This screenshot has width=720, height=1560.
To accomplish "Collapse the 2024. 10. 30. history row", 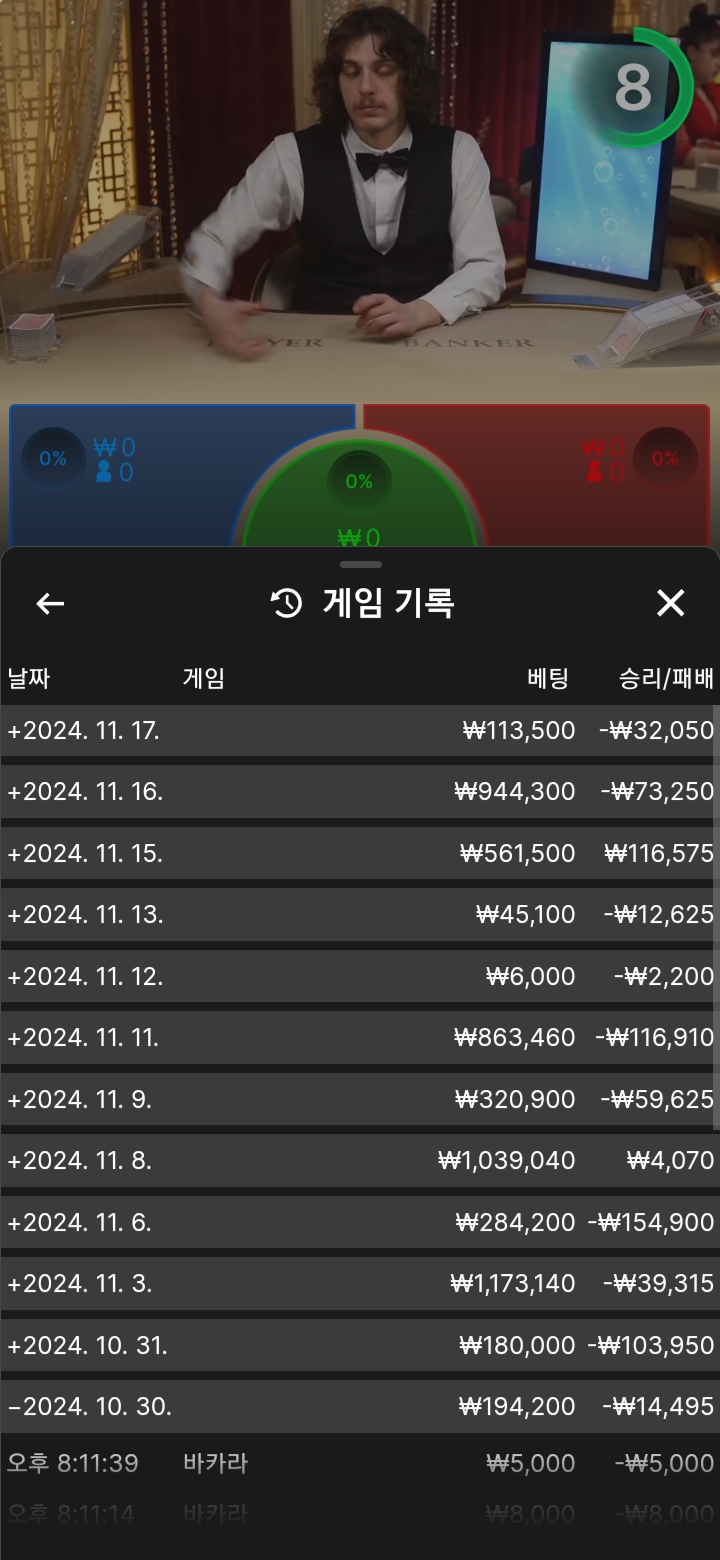I will pyautogui.click(x=358, y=1407).
